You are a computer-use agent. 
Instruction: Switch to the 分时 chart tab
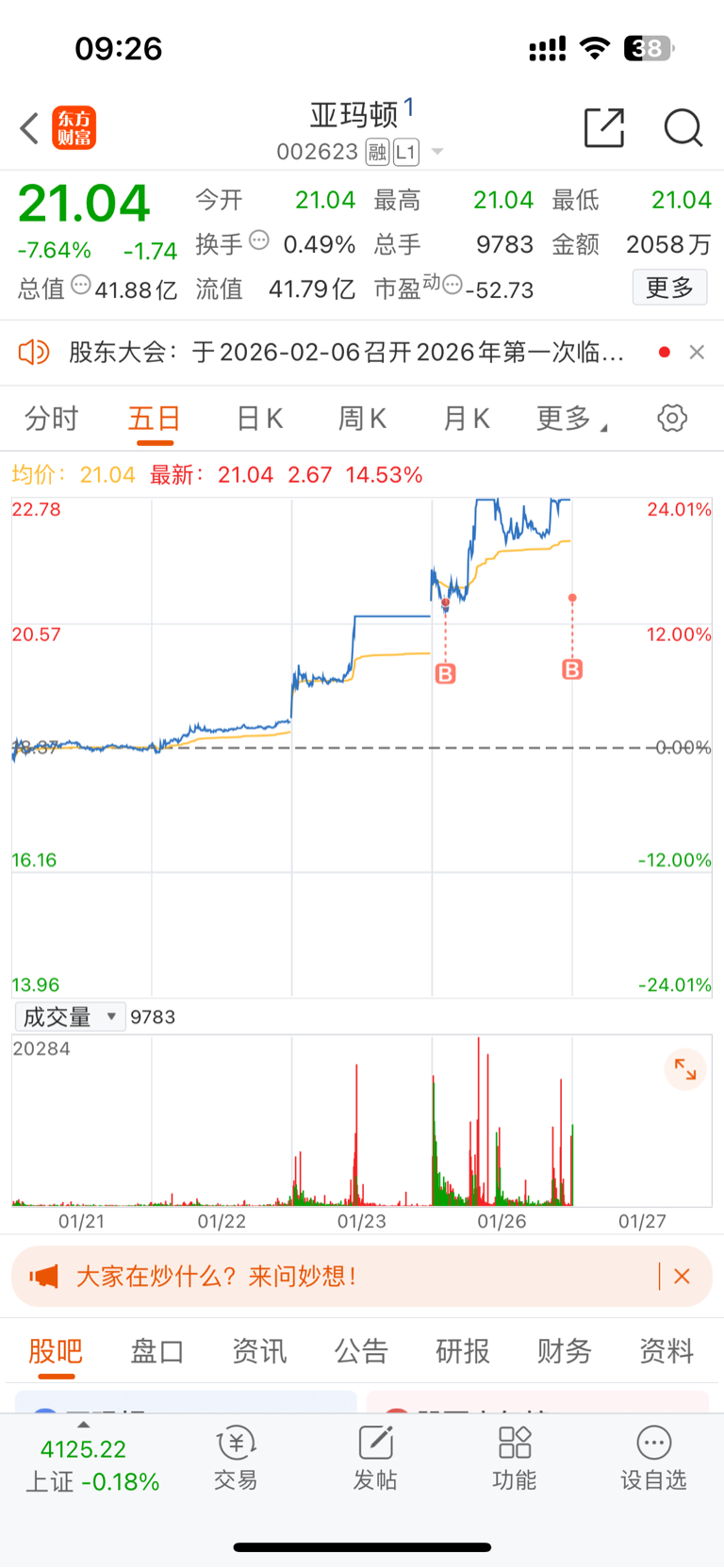[51, 418]
